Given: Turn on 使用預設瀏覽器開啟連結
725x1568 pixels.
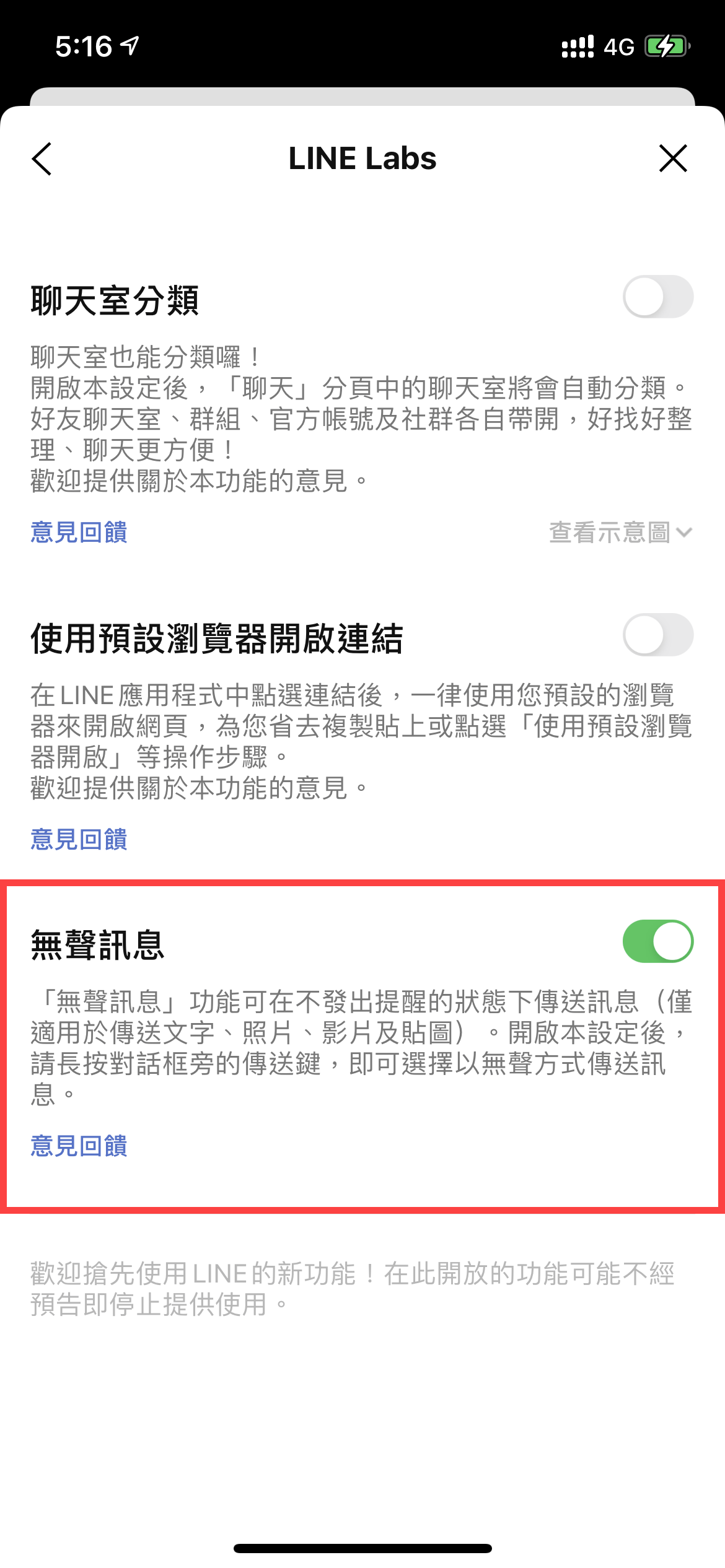Looking at the screenshot, I should pyautogui.click(x=657, y=635).
